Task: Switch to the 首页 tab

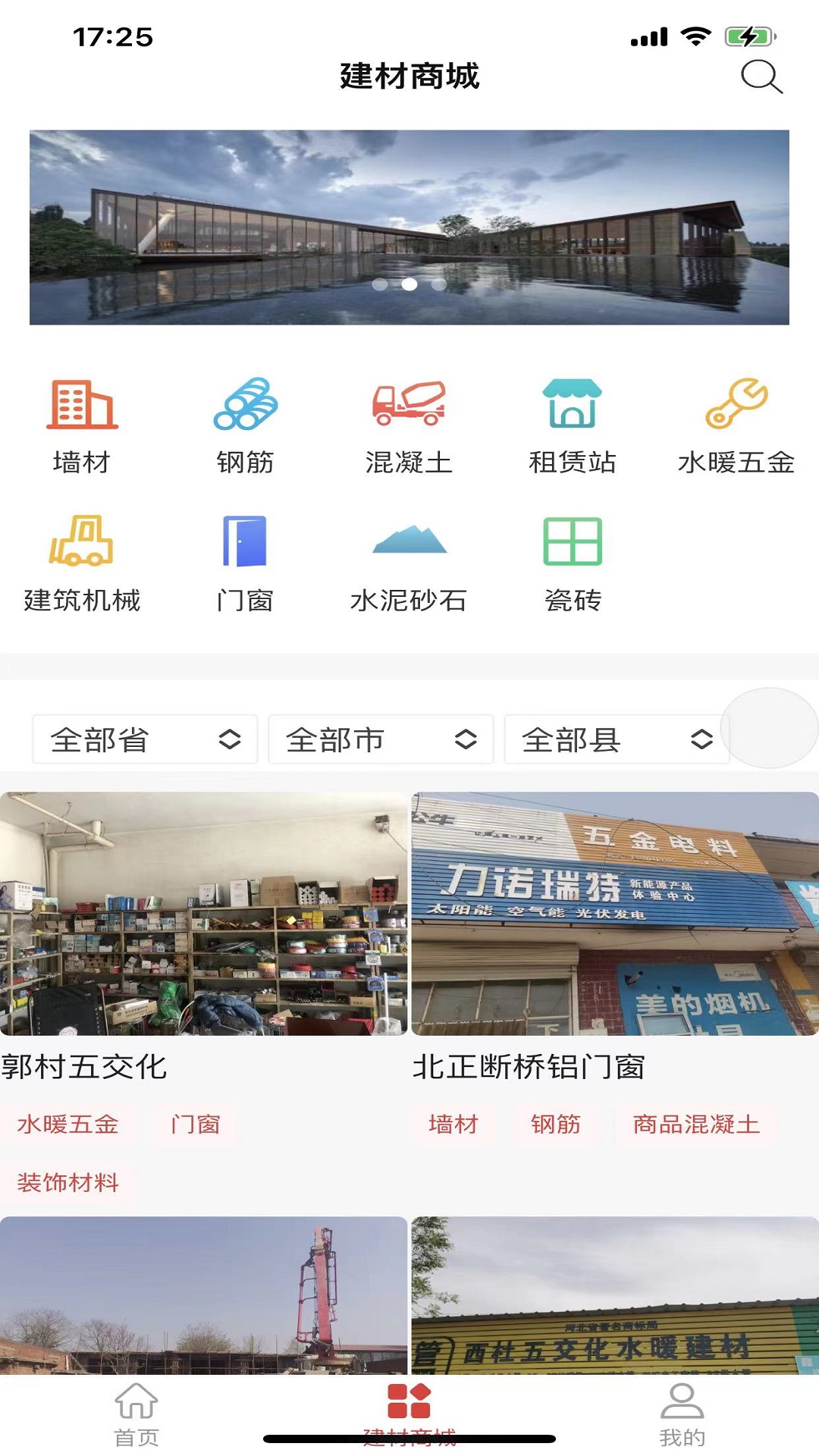Action: 136,1414
